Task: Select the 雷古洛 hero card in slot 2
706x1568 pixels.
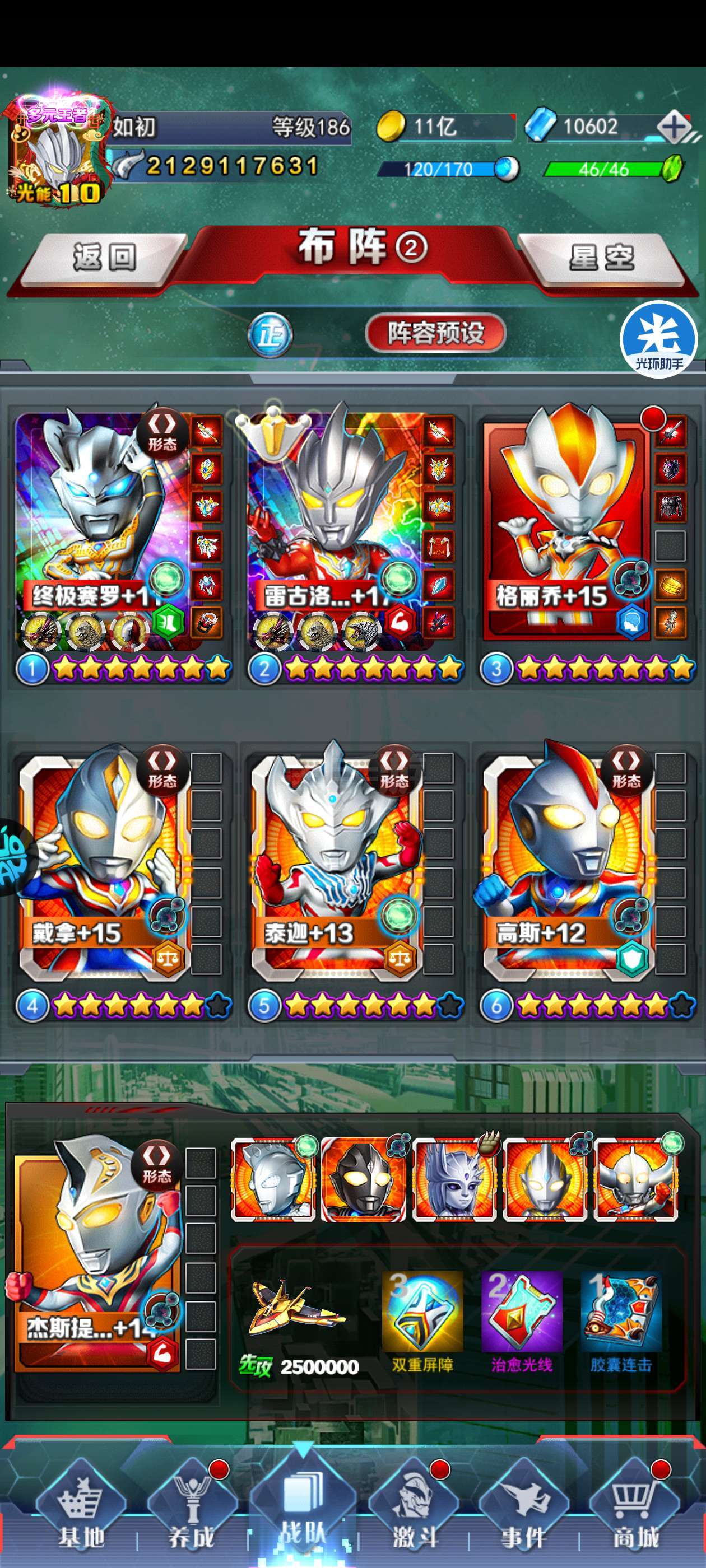Action: point(336,528)
